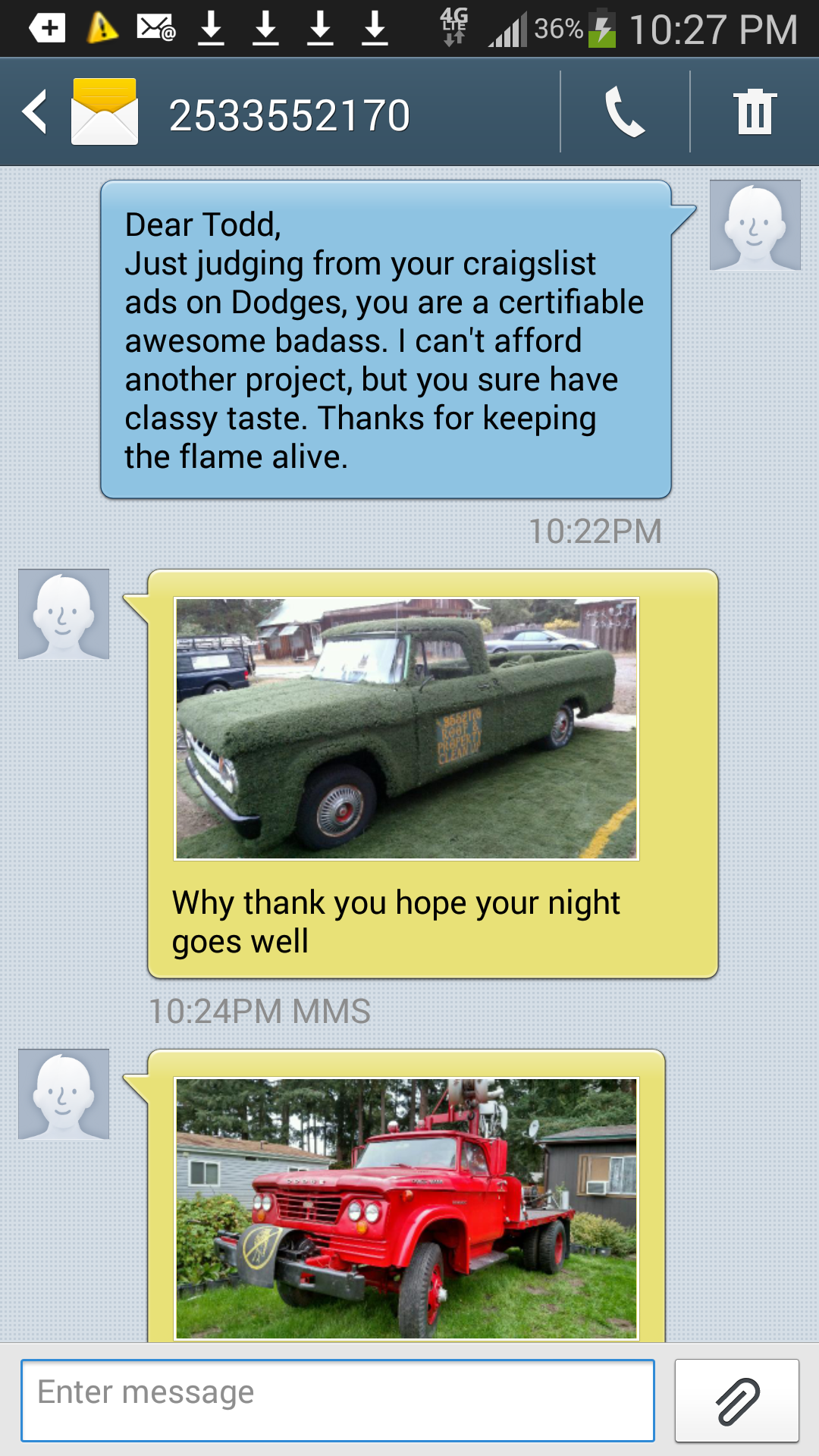Viewport: 819px width, 1456px height.
Task: Open the contact avatar beside the 10:24PM message
Action: click(64, 613)
